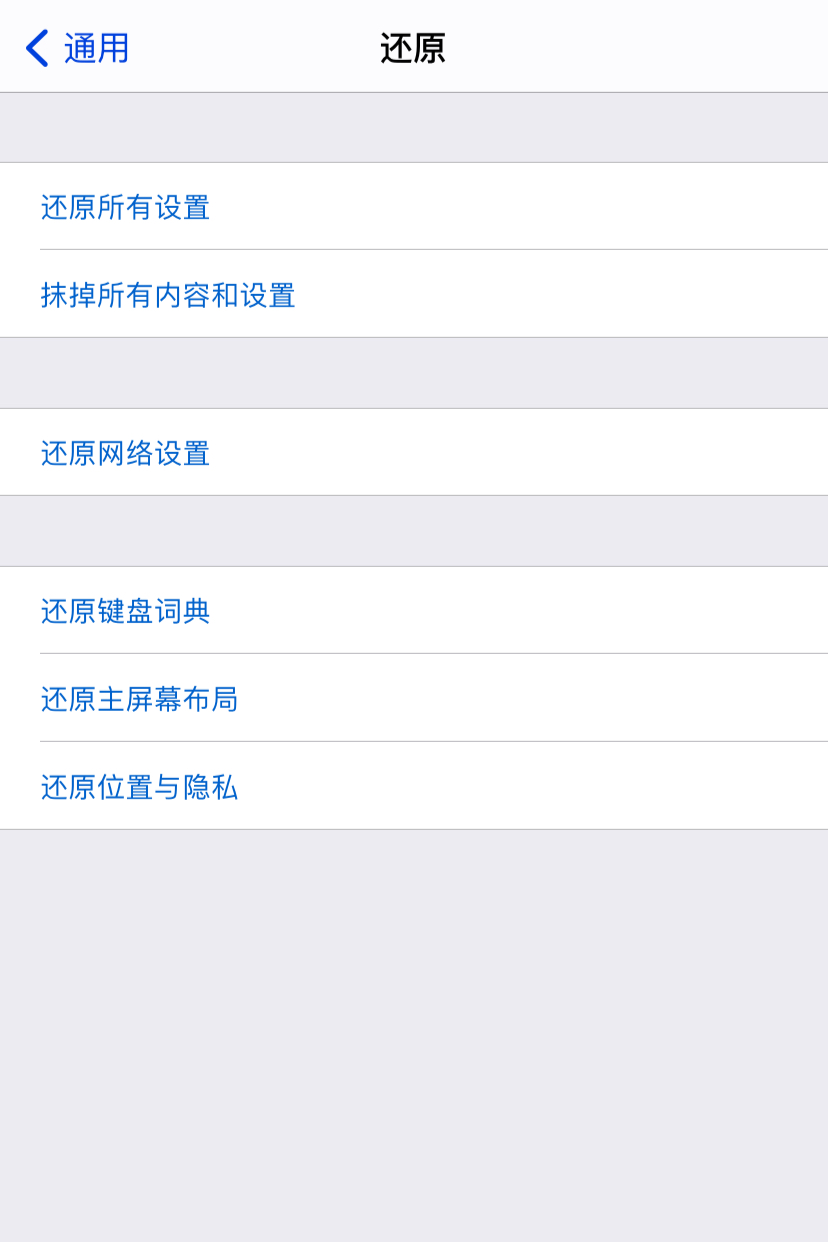Select 还原主屏幕布局
This screenshot has height=1242, width=828.
[139, 699]
